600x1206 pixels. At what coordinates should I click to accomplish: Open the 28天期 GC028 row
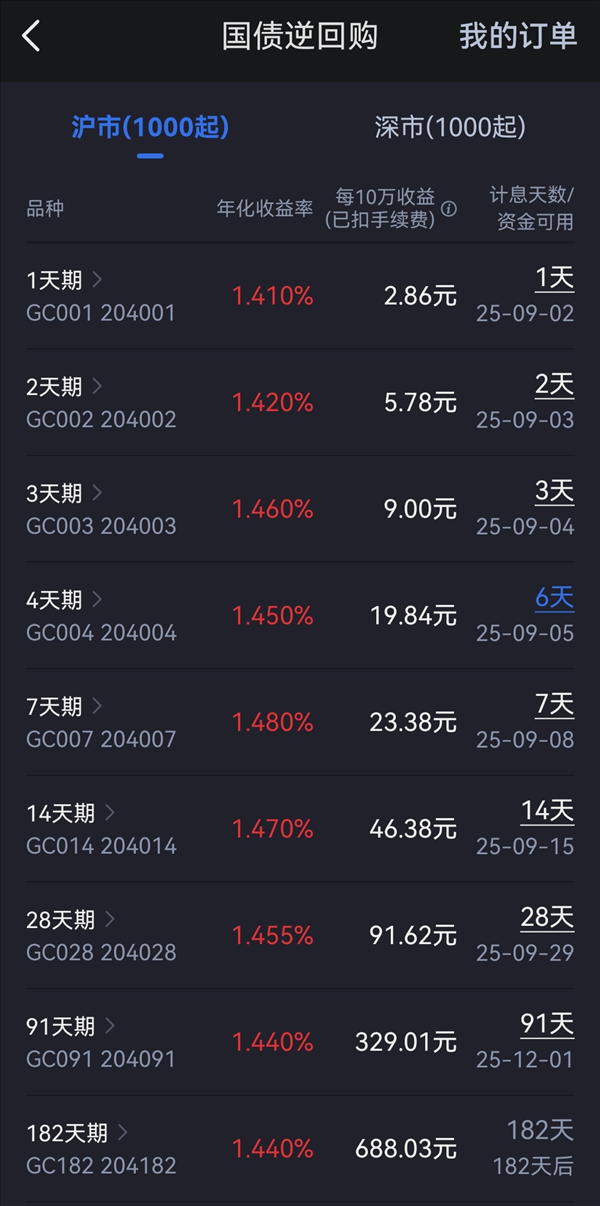[x=300, y=936]
